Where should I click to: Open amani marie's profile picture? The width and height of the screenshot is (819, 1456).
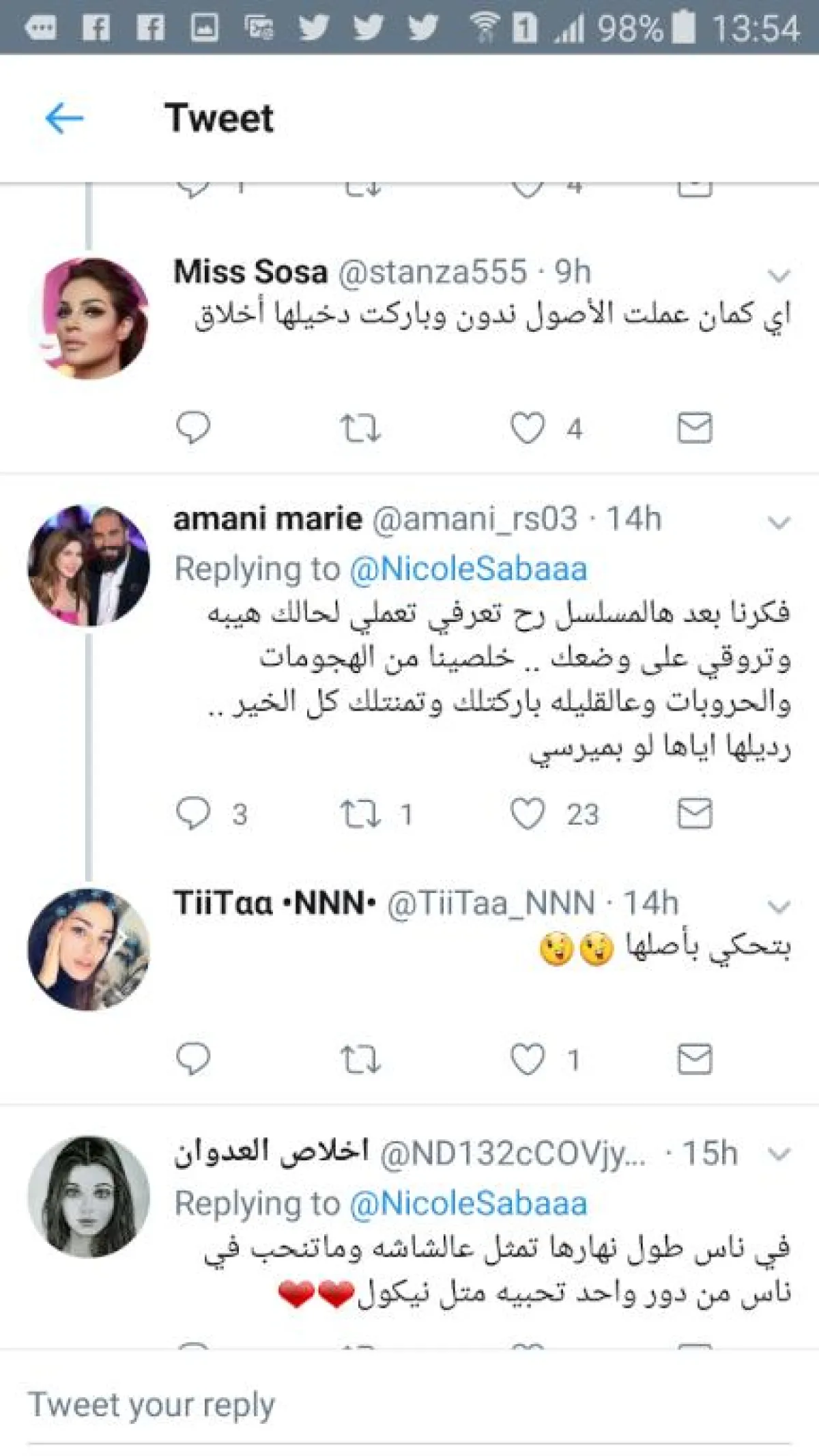coord(88,566)
